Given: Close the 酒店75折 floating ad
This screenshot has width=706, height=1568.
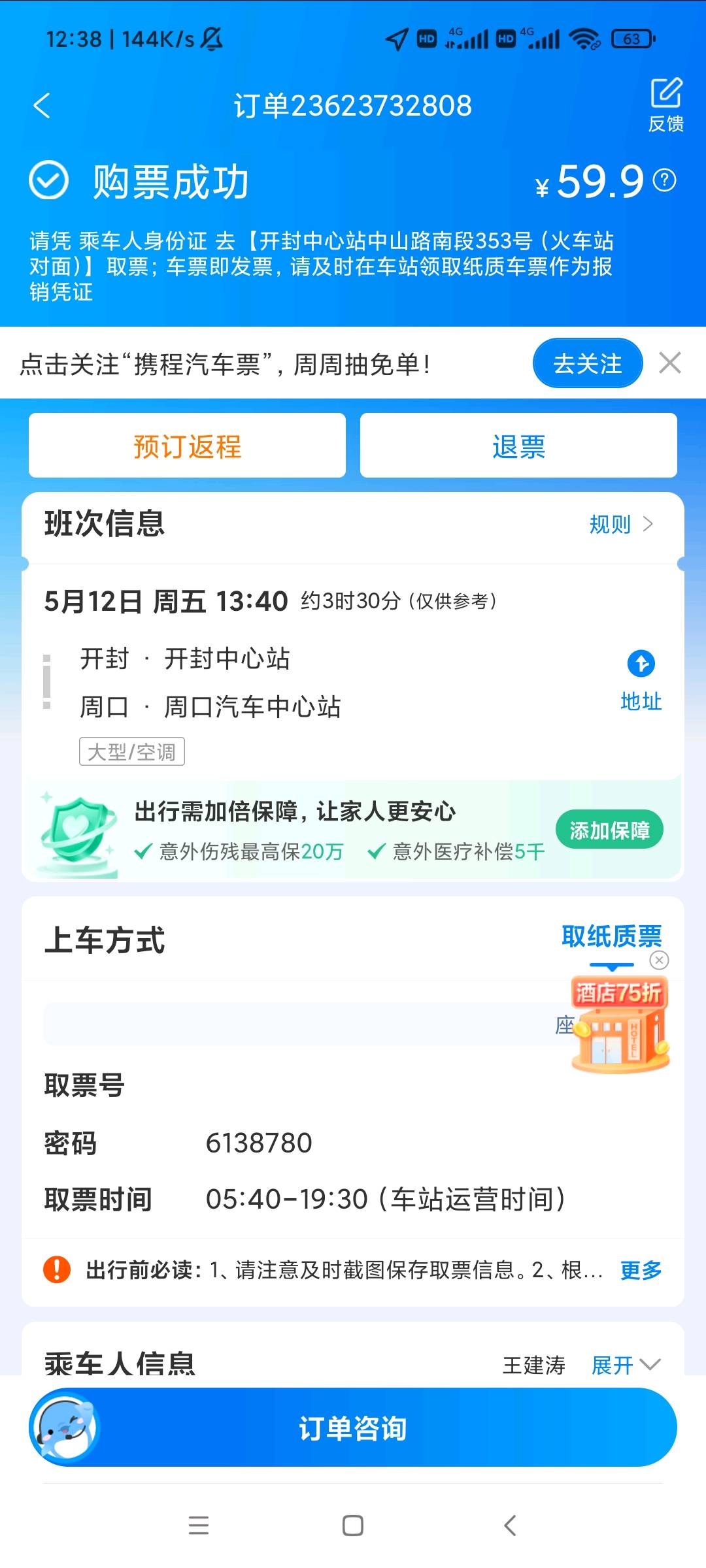Looking at the screenshot, I should click(659, 960).
